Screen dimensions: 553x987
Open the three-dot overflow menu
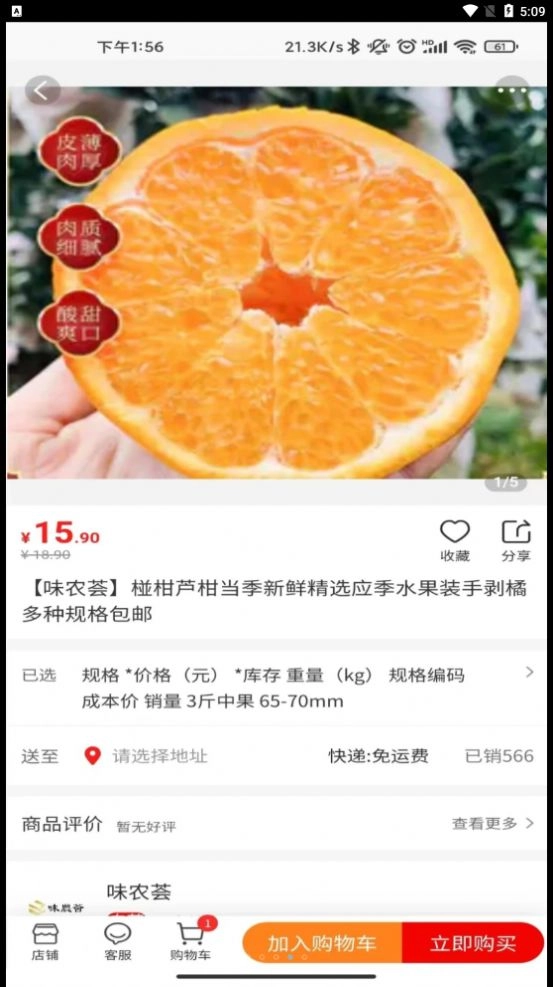[512, 90]
